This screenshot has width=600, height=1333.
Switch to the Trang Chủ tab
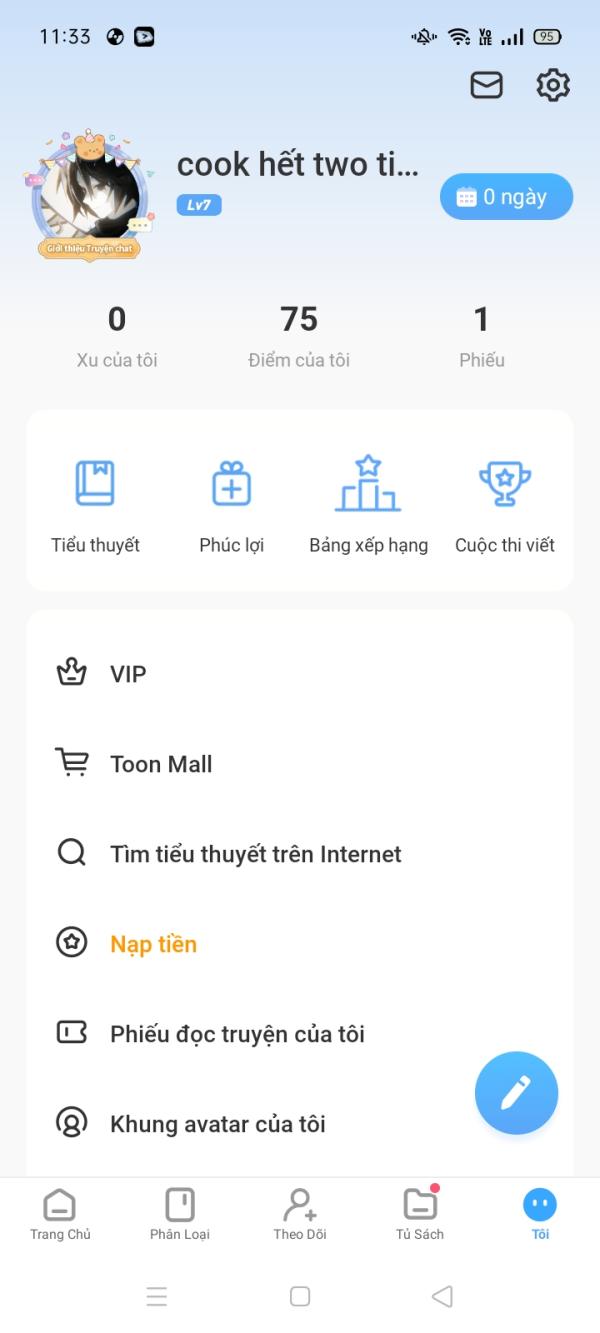[x=60, y=1215]
